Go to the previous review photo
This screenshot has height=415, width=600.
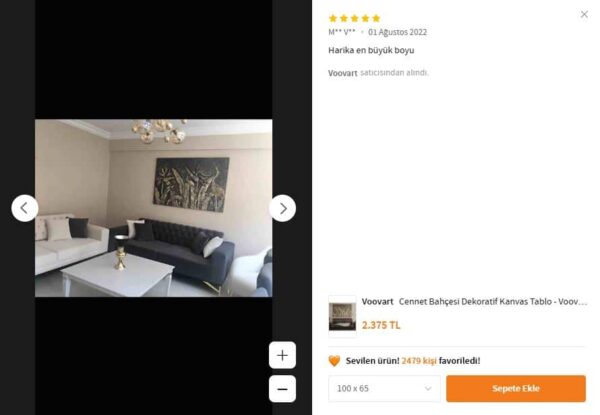coord(25,208)
